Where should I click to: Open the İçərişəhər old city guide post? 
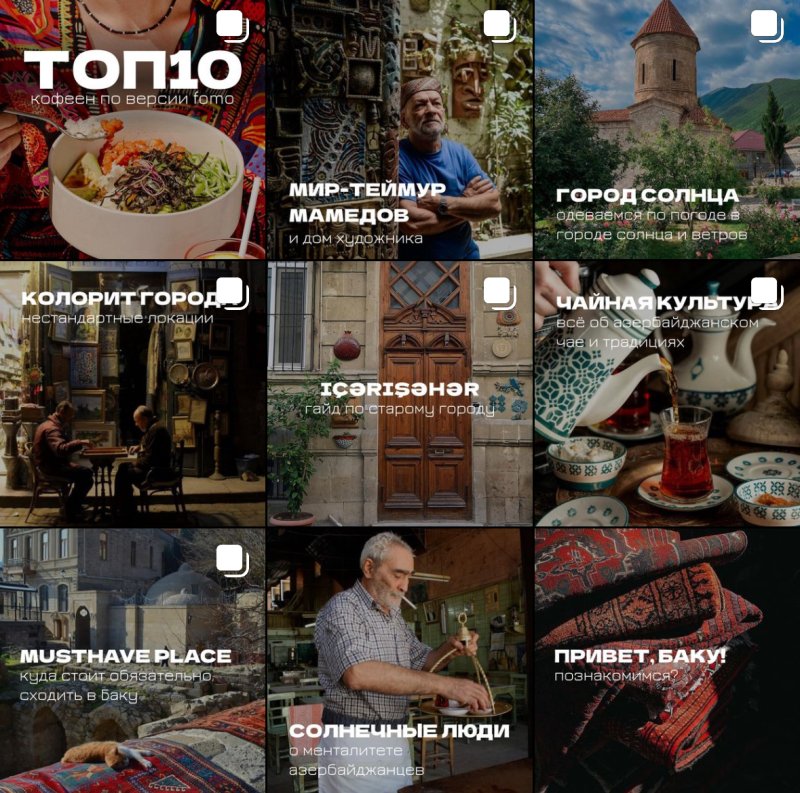tap(399, 394)
